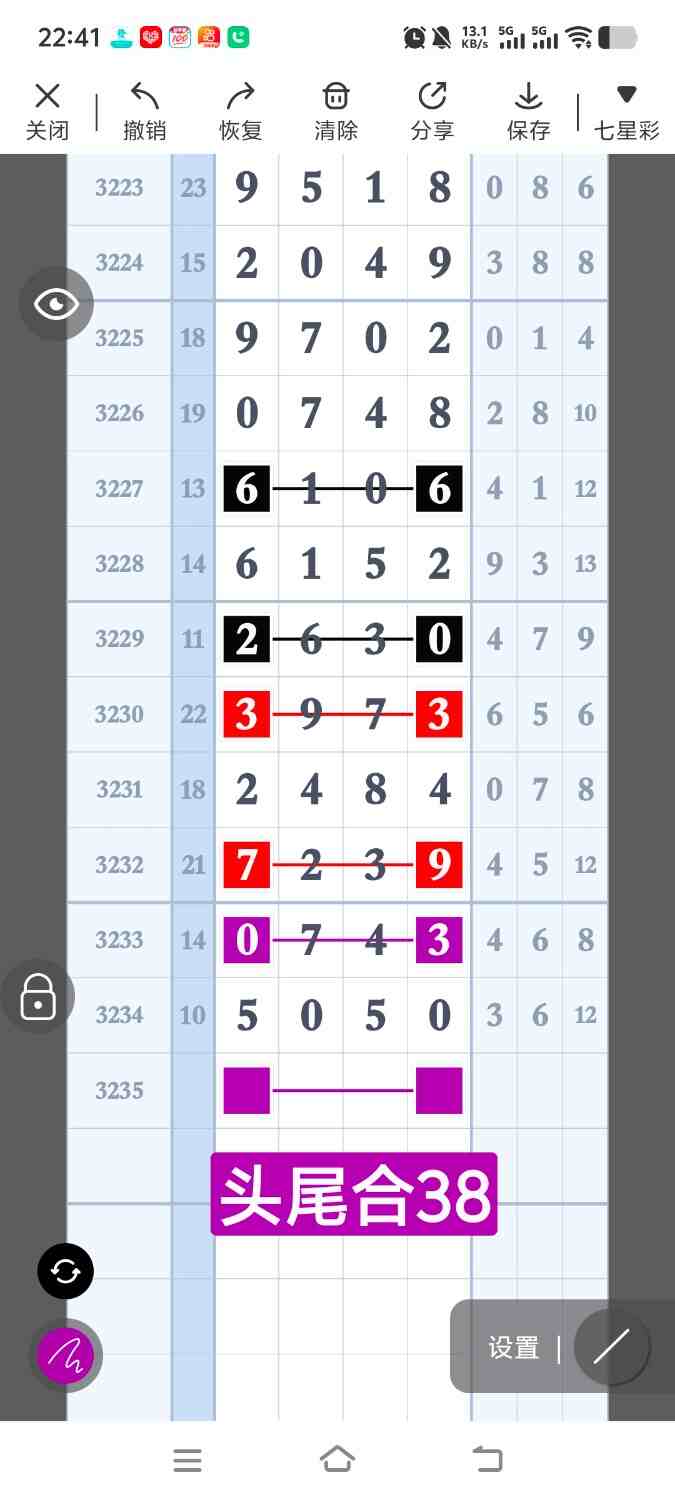Redo the reverted action
The height and width of the screenshot is (1500, 675).
click(x=240, y=111)
